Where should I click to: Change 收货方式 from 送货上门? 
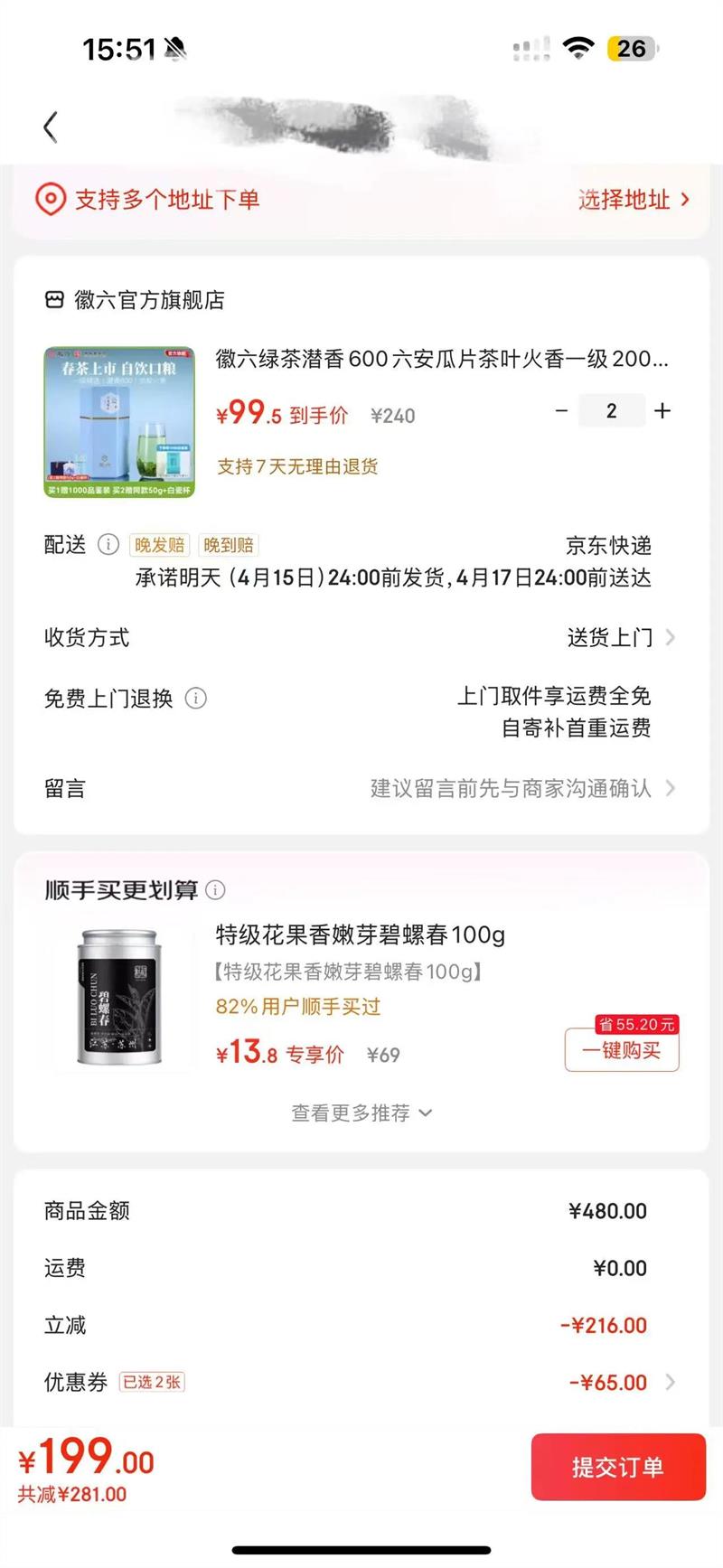620,638
